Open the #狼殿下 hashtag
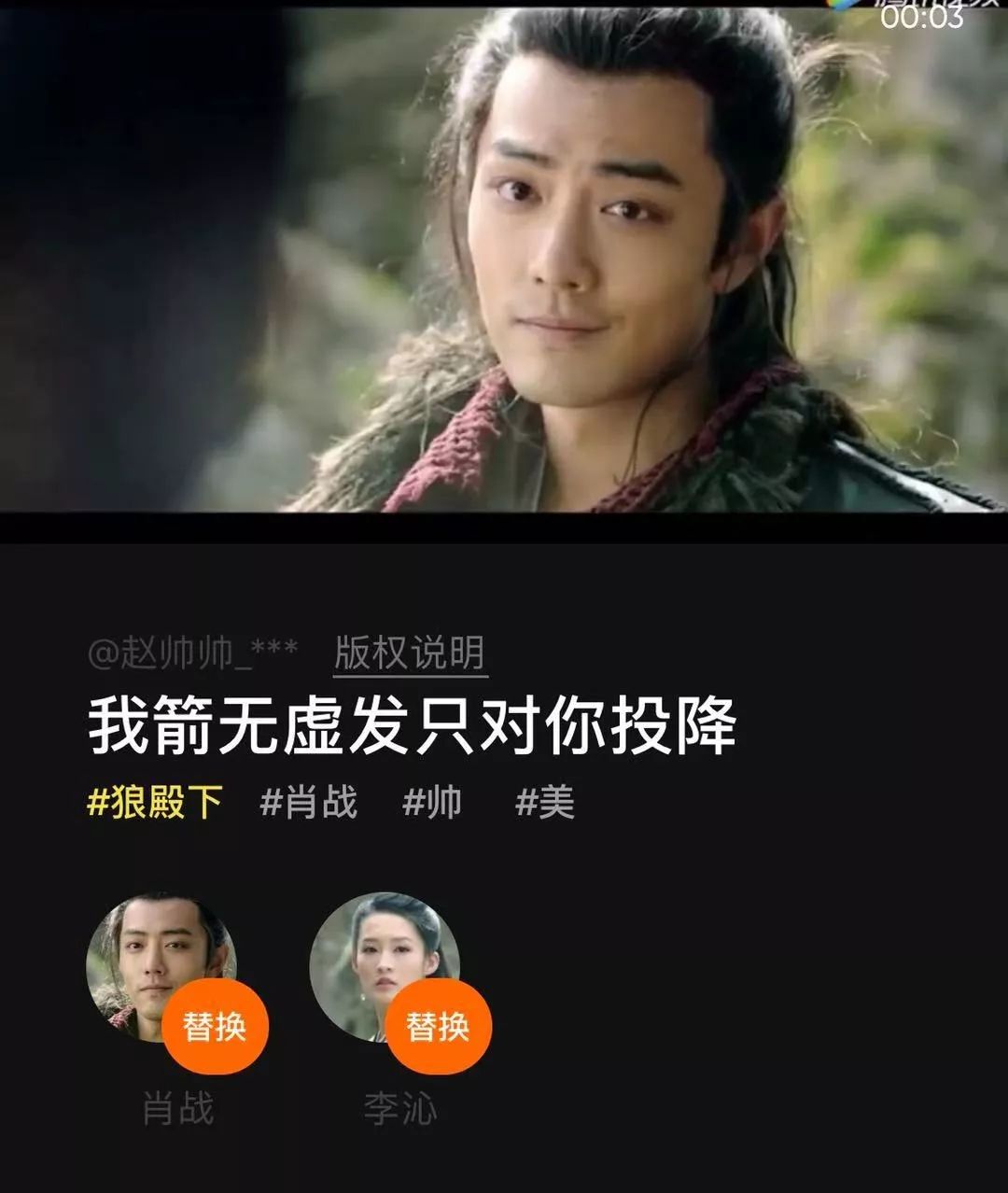Image resolution: width=1008 pixels, height=1193 pixels. (155, 802)
